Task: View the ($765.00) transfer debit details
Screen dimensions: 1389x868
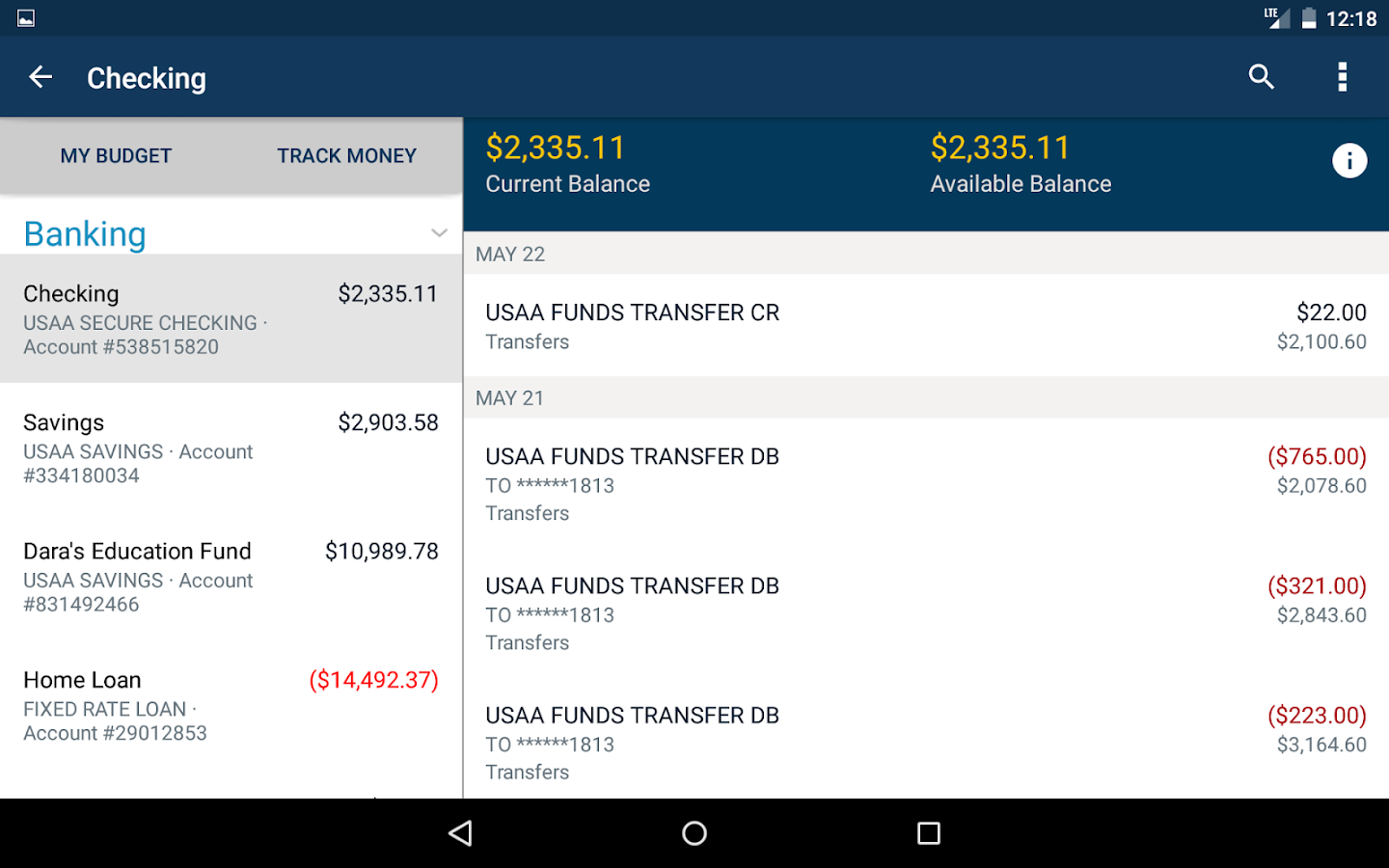Action: (925, 483)
